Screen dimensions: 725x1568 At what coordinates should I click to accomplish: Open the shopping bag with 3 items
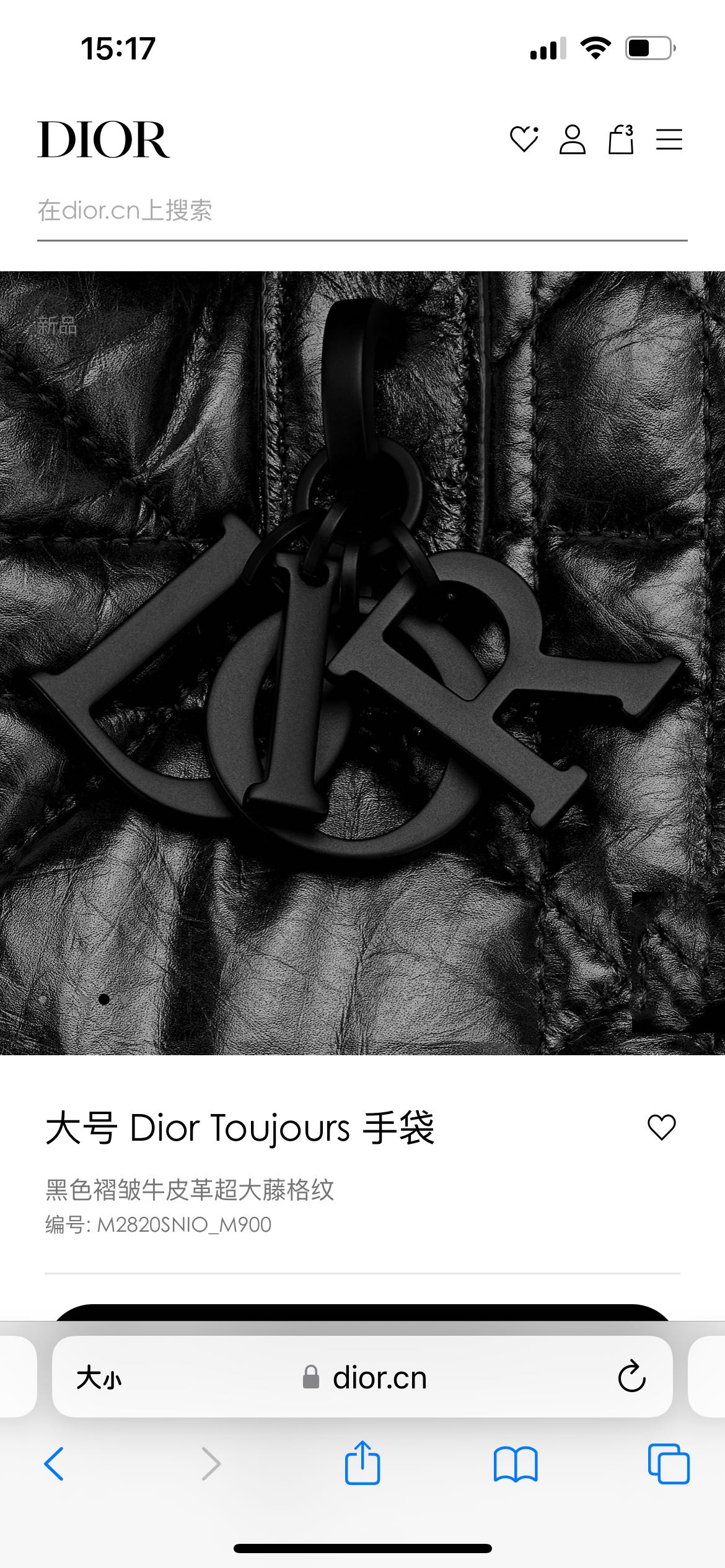pos(621,139)
